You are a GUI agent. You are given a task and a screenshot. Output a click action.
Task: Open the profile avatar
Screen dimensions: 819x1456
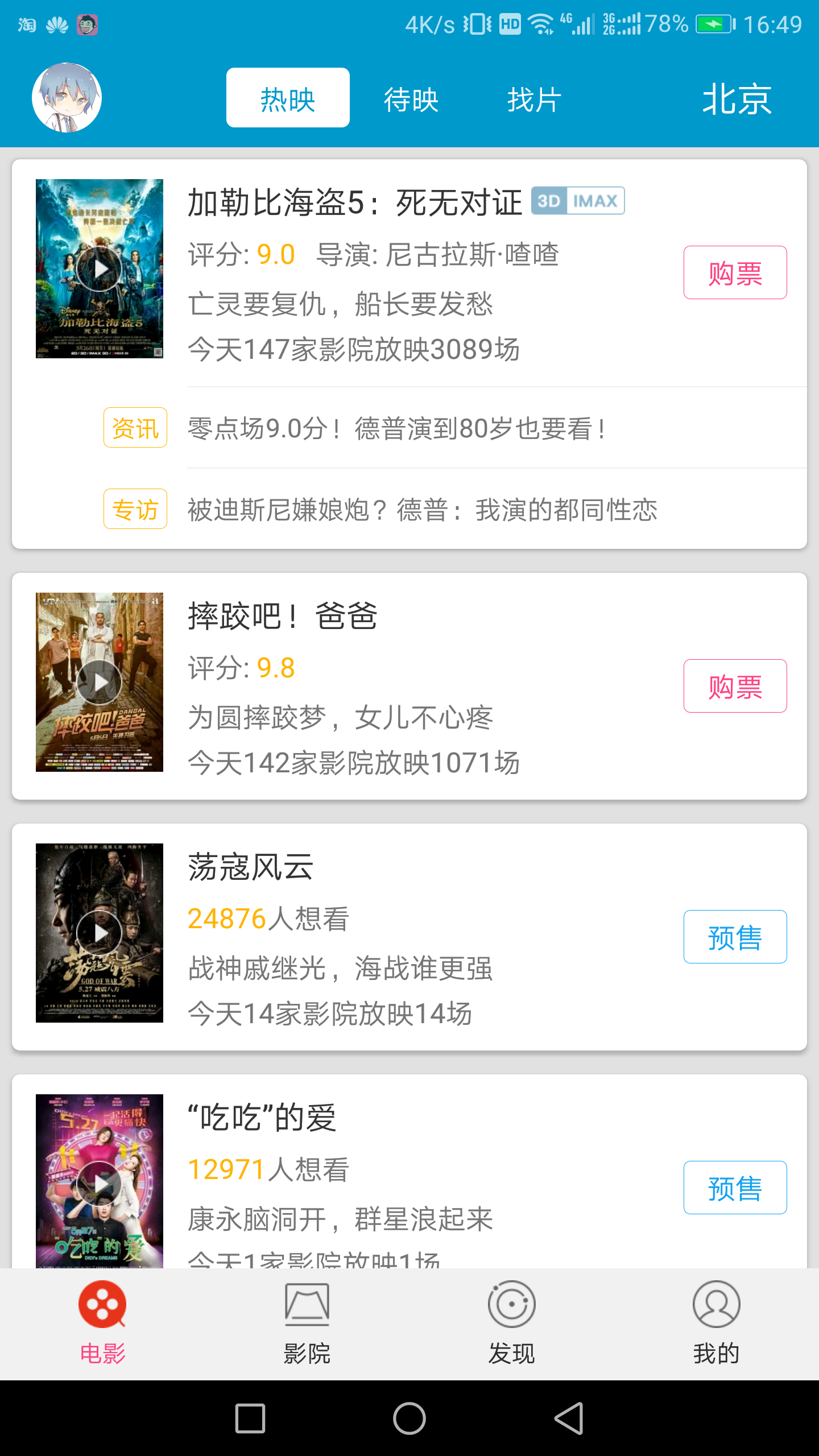(67, 98)
